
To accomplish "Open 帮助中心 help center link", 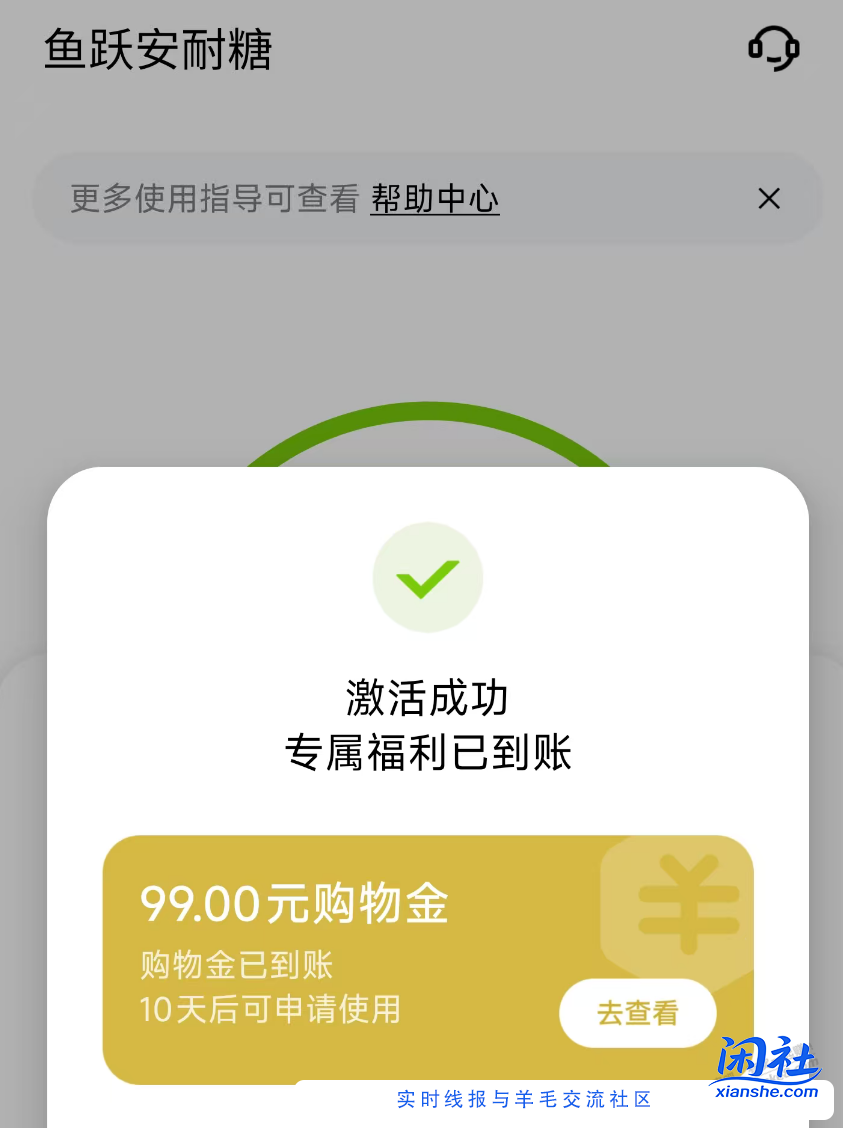I will [434, 199].
